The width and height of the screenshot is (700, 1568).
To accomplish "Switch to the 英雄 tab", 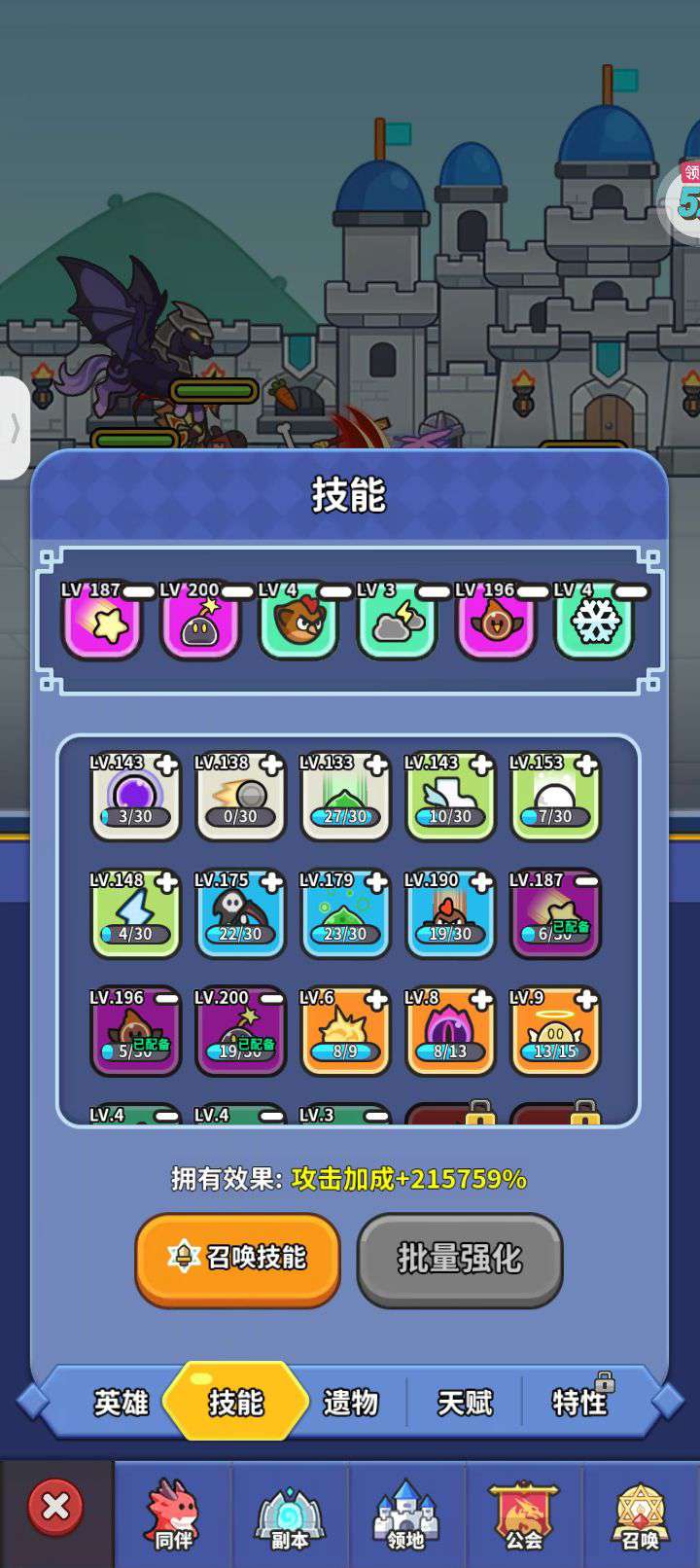I will click(121, 1402).
